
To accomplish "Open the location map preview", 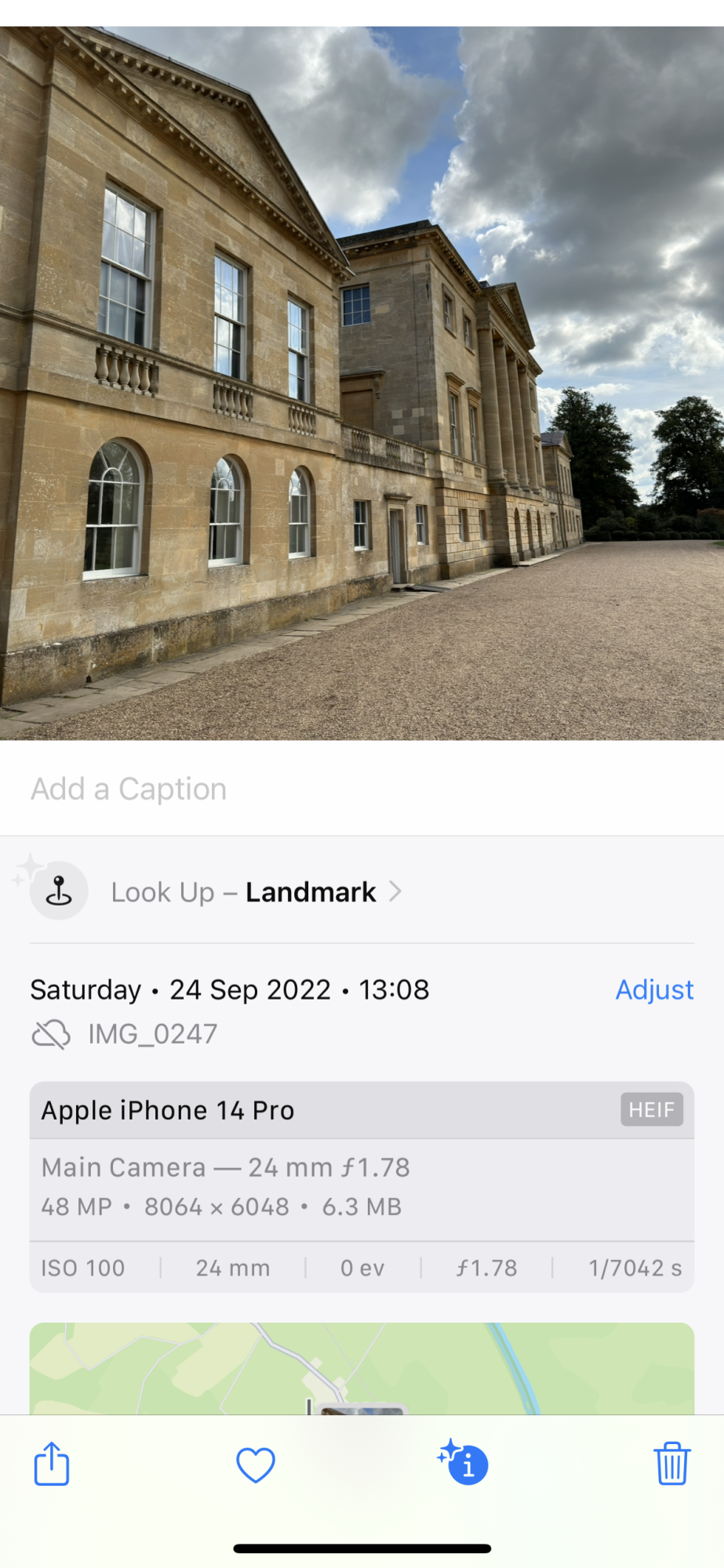I will tap(362, 1368).
